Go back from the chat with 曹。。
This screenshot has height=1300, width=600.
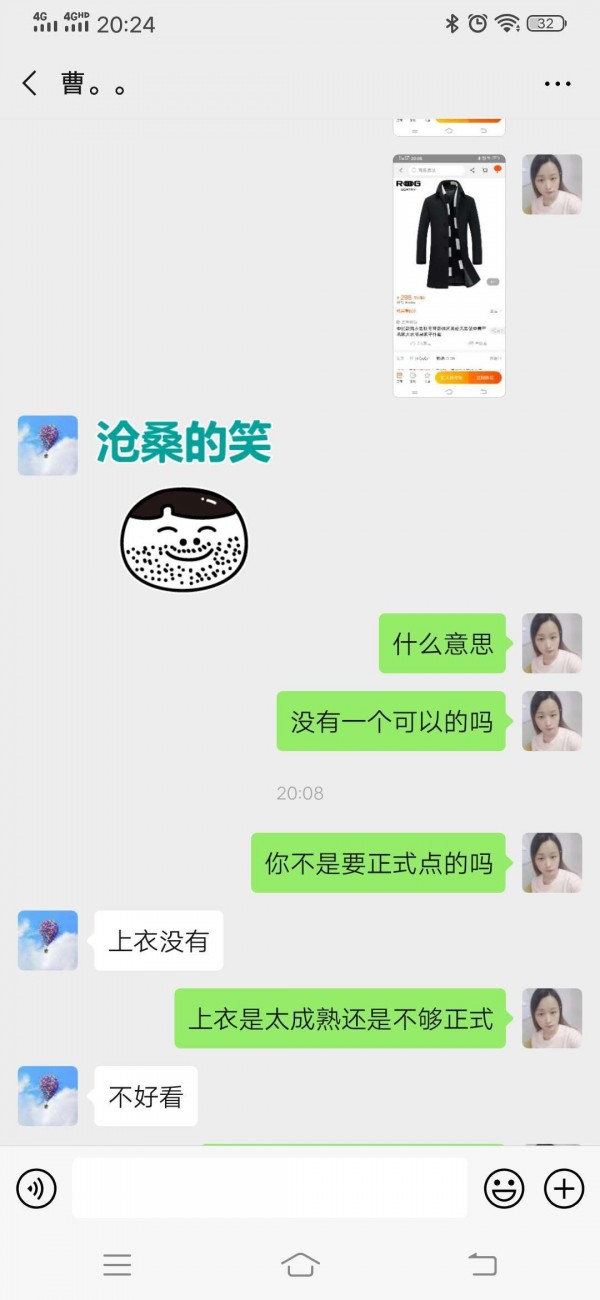tap(30, 84)
